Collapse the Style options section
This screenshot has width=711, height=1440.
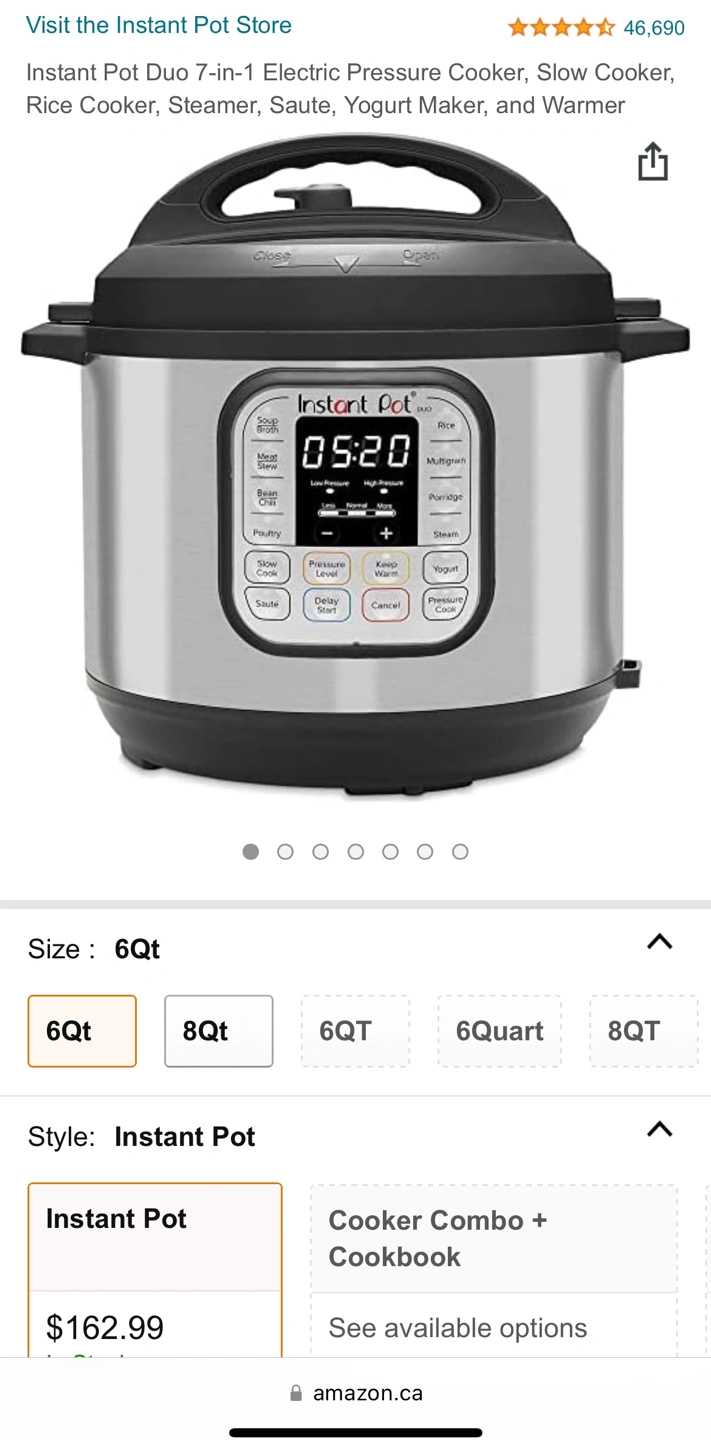tap(659, 1130)
